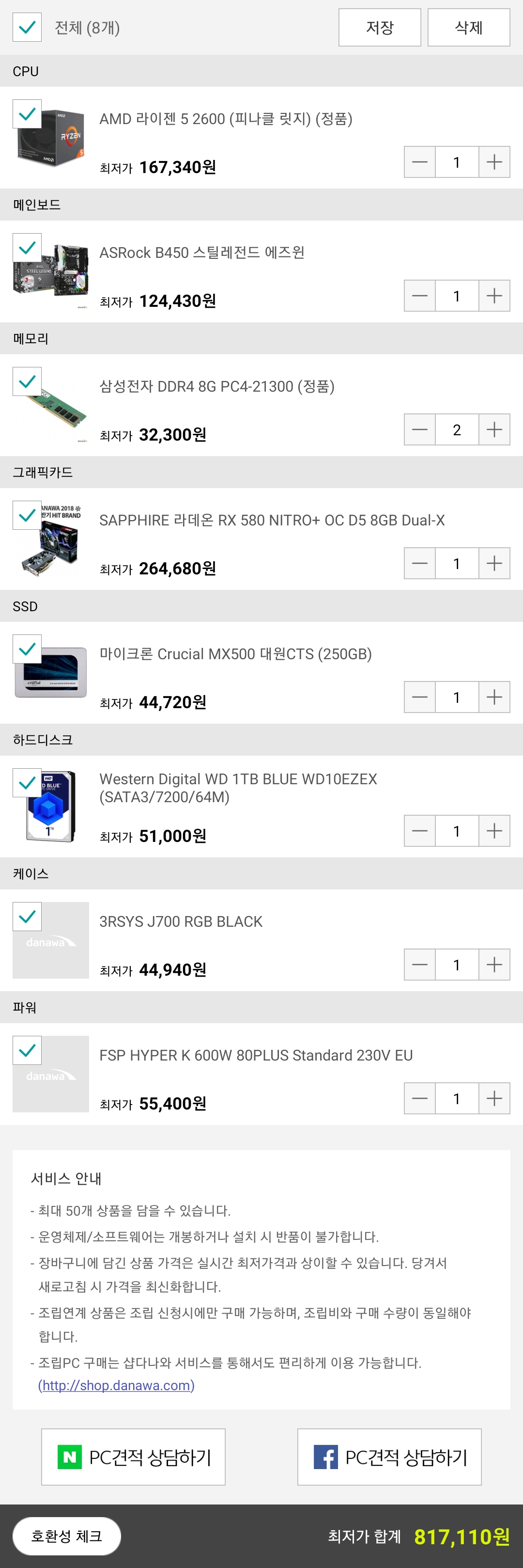Screen dimensions: 523x1568
Task: Increase quantity of AMD 라이젠 5 2600
Action: (494, 162)
